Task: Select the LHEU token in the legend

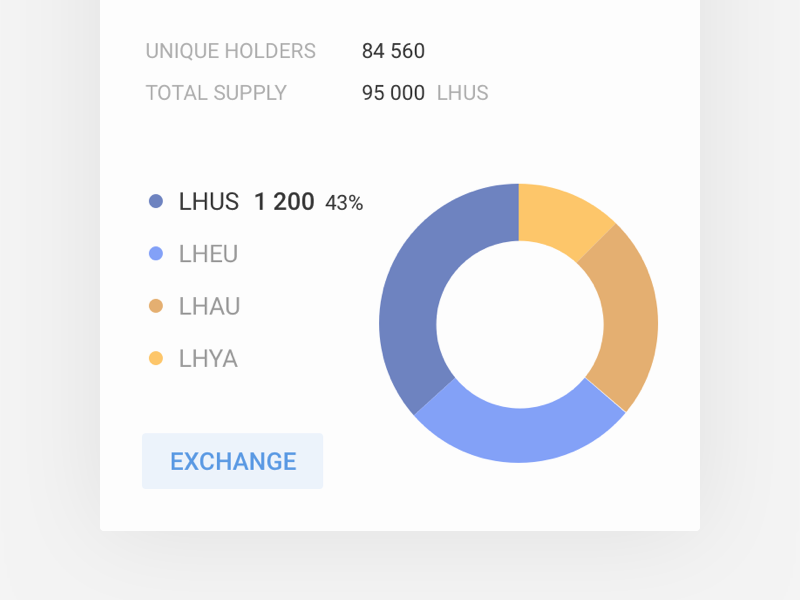Action: coord(208,254)
